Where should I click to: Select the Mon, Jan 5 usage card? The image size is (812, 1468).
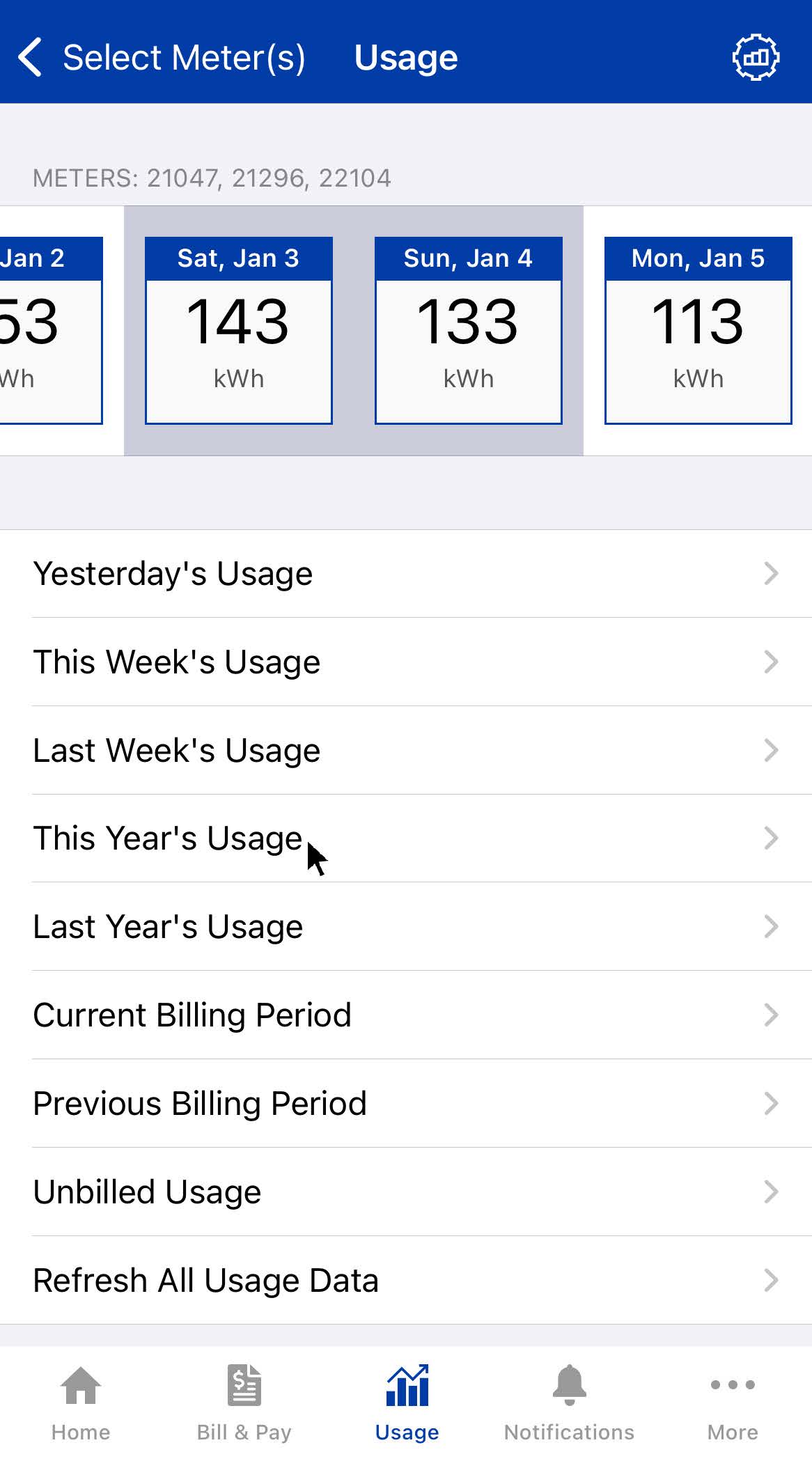pyautogui.click(x=698, y=330)
